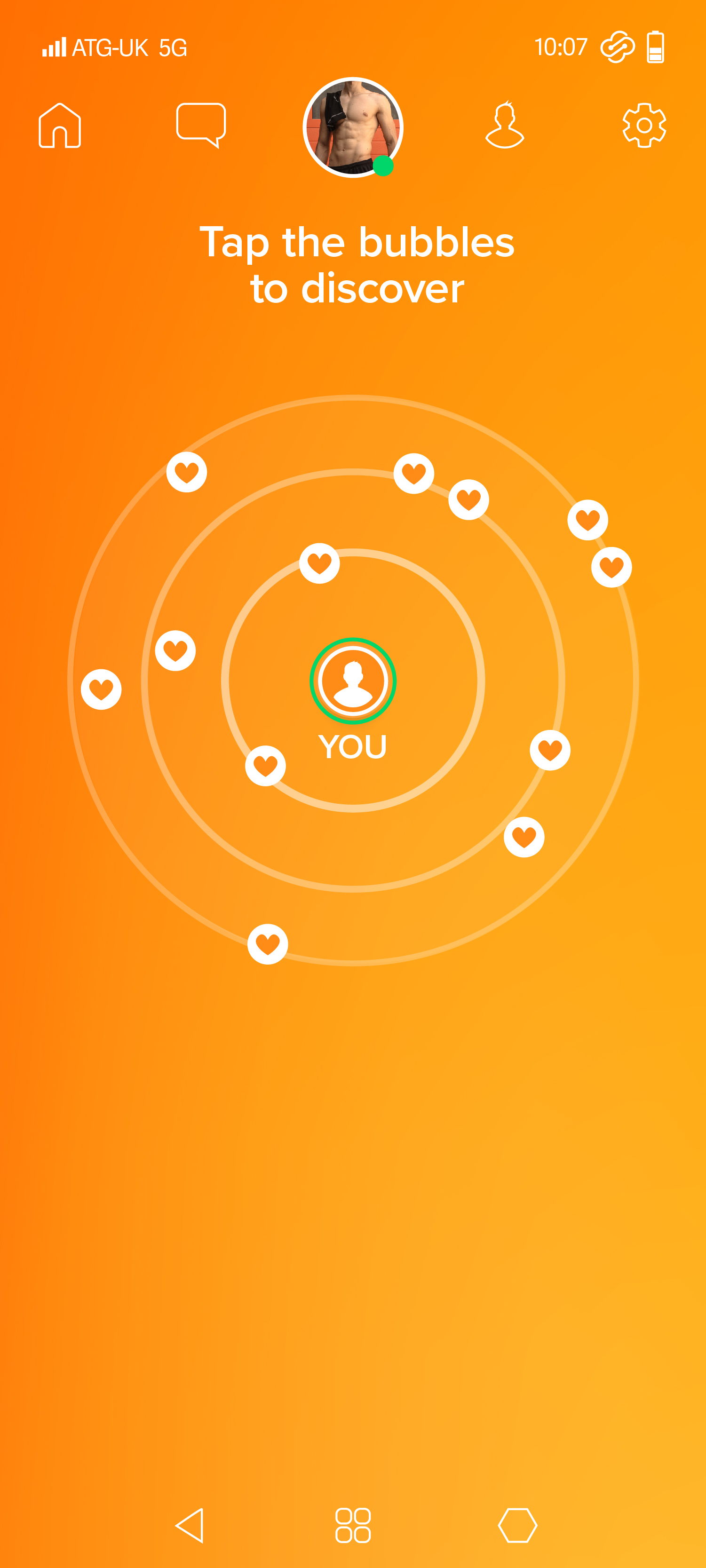
Task: Open the settings gear
Action: [644, 126]
